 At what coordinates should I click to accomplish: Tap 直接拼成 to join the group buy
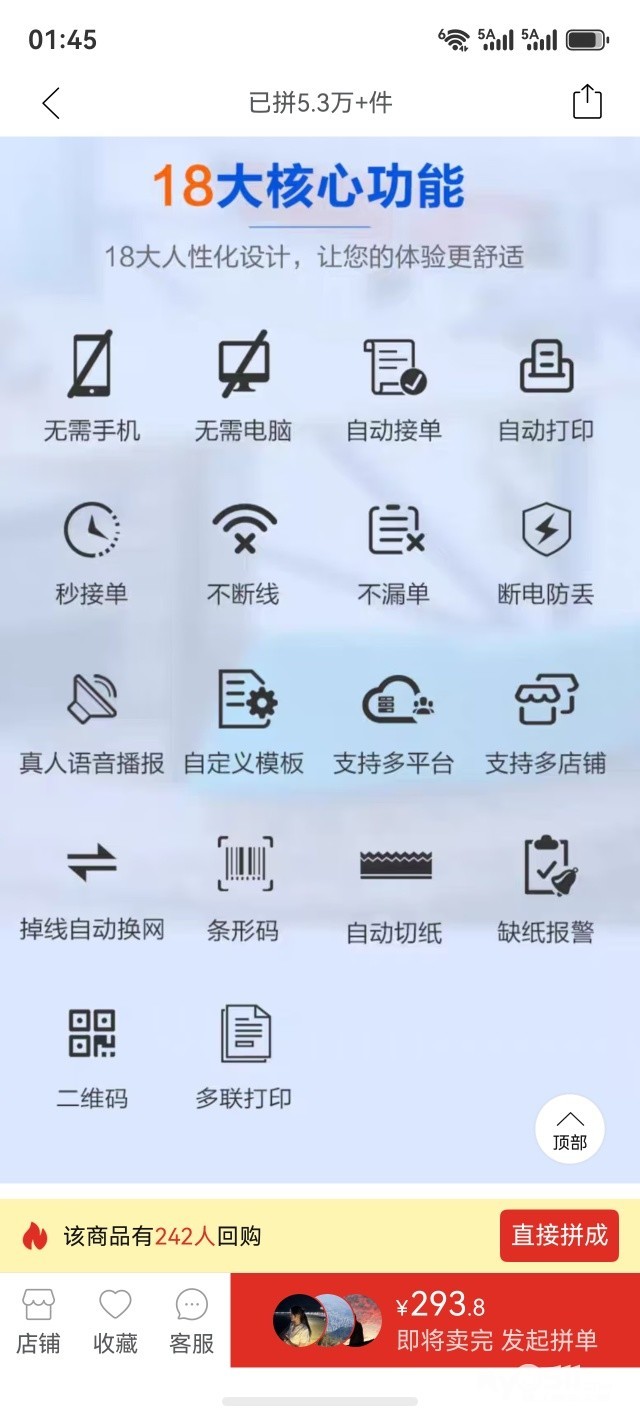(559, 1235)
